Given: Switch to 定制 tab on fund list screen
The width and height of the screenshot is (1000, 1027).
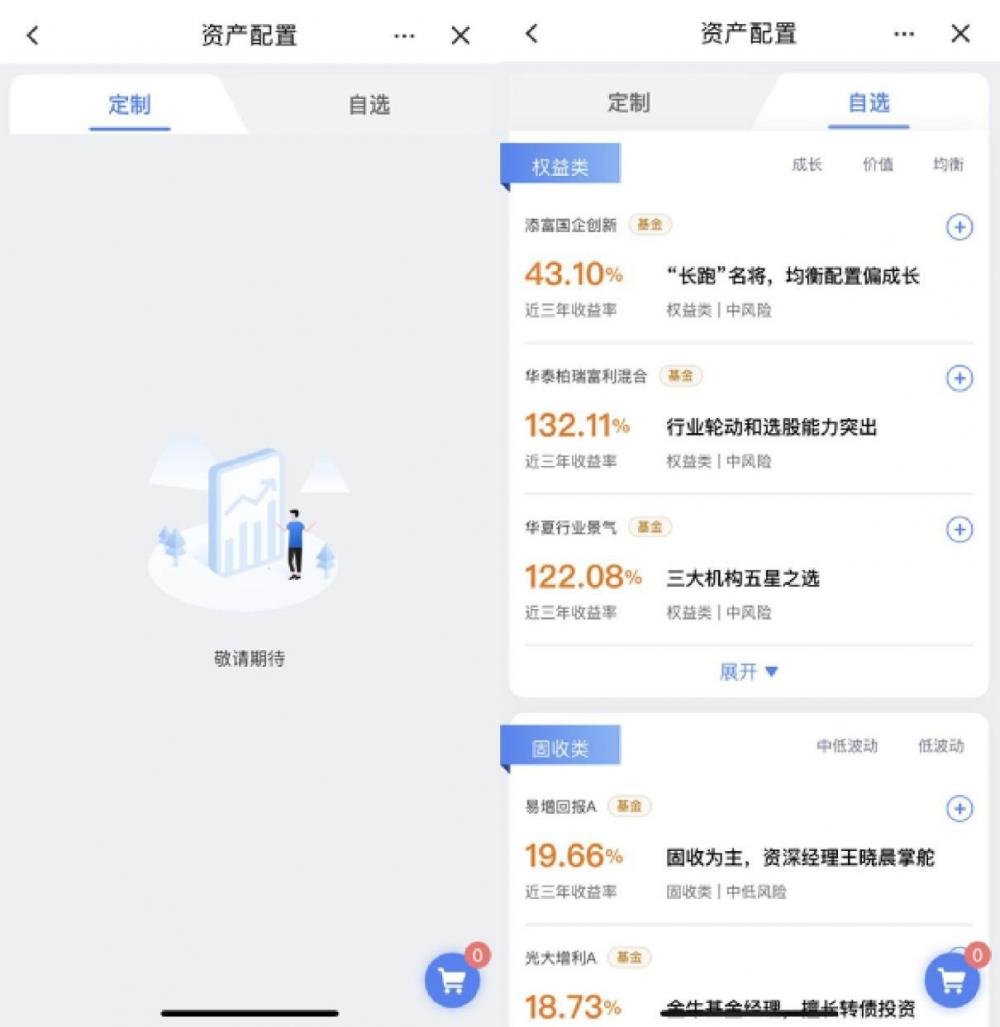Looking at the screenshot, I should coord(628,103).
